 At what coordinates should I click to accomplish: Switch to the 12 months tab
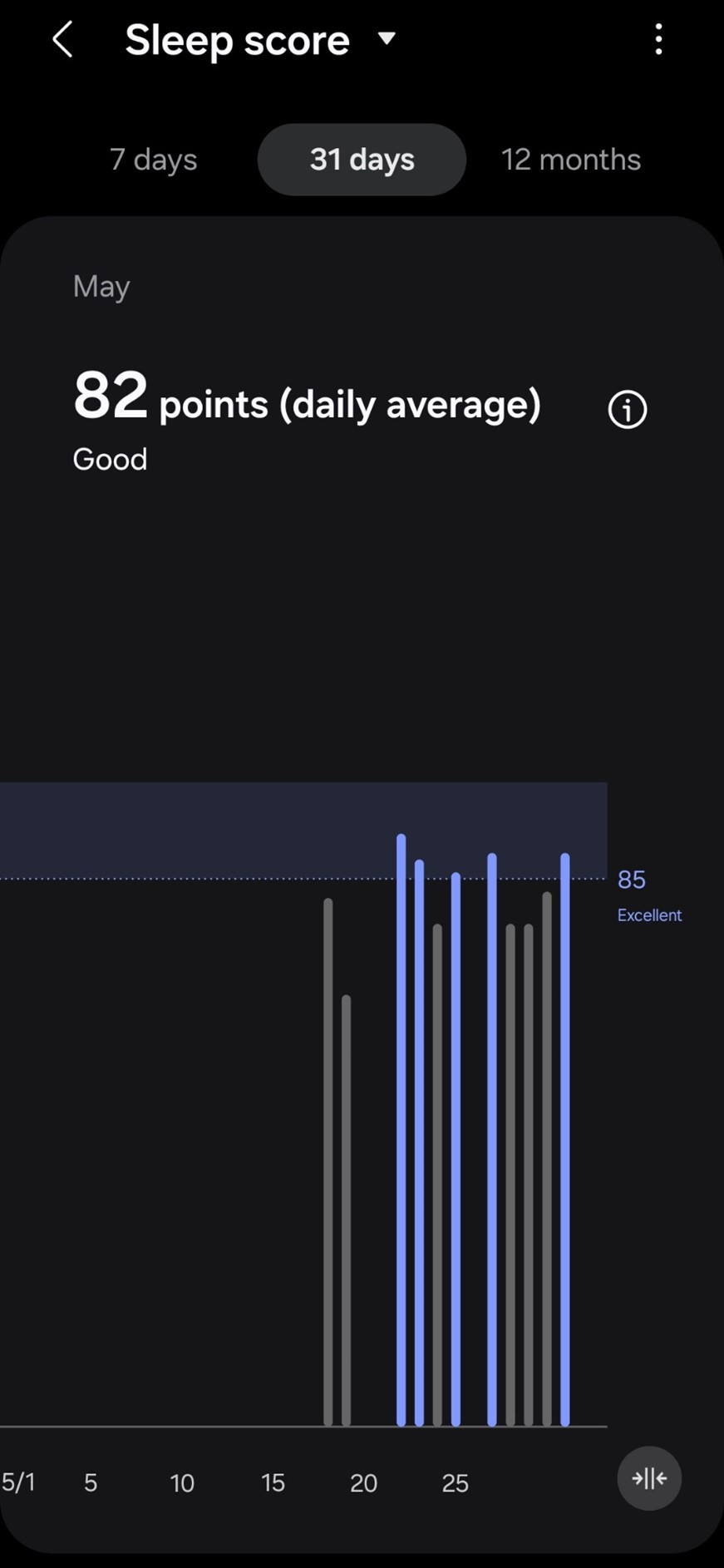point(571,160)
